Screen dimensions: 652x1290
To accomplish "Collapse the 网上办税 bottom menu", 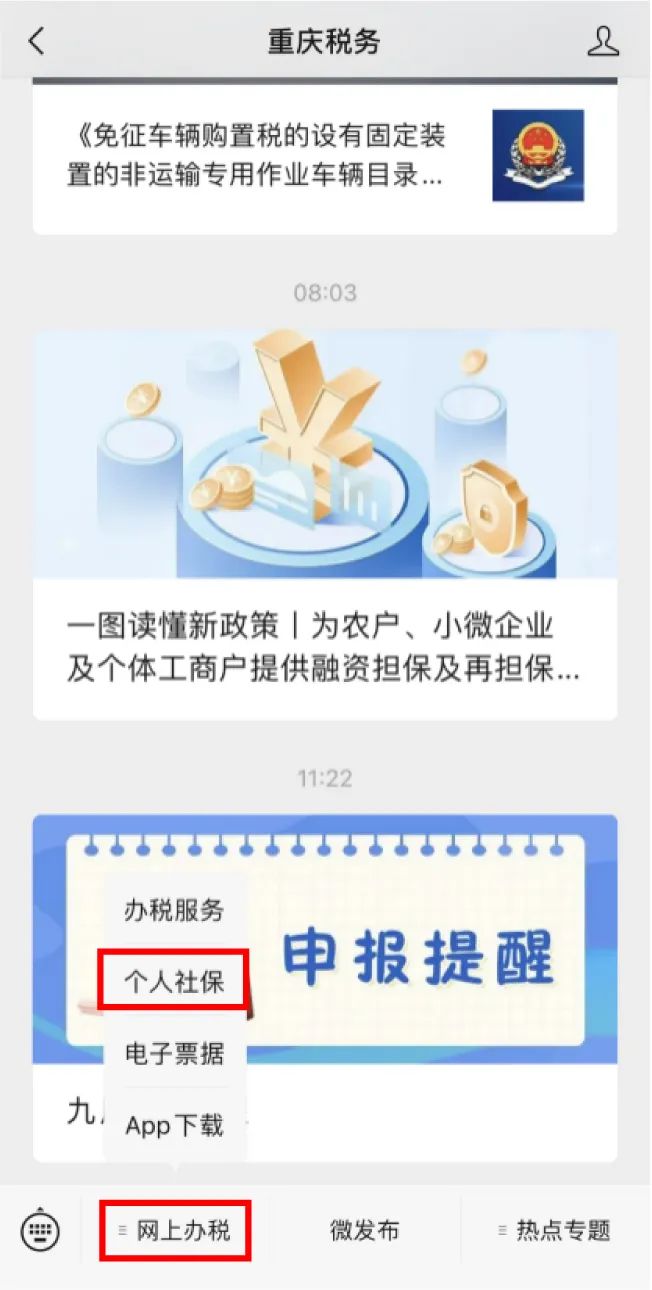I will coord(175,1230).
